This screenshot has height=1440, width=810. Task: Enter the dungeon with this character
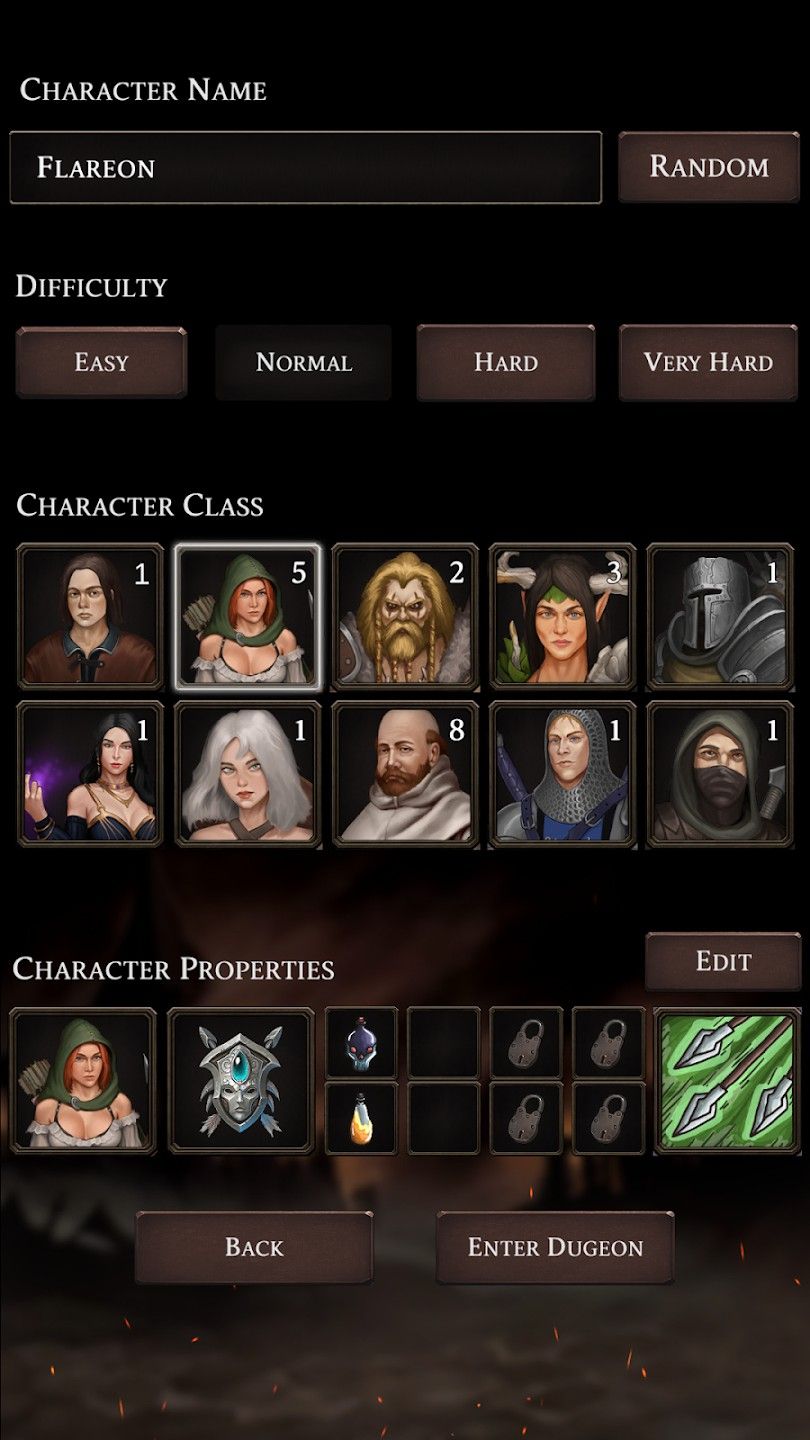coord(555,1247)
